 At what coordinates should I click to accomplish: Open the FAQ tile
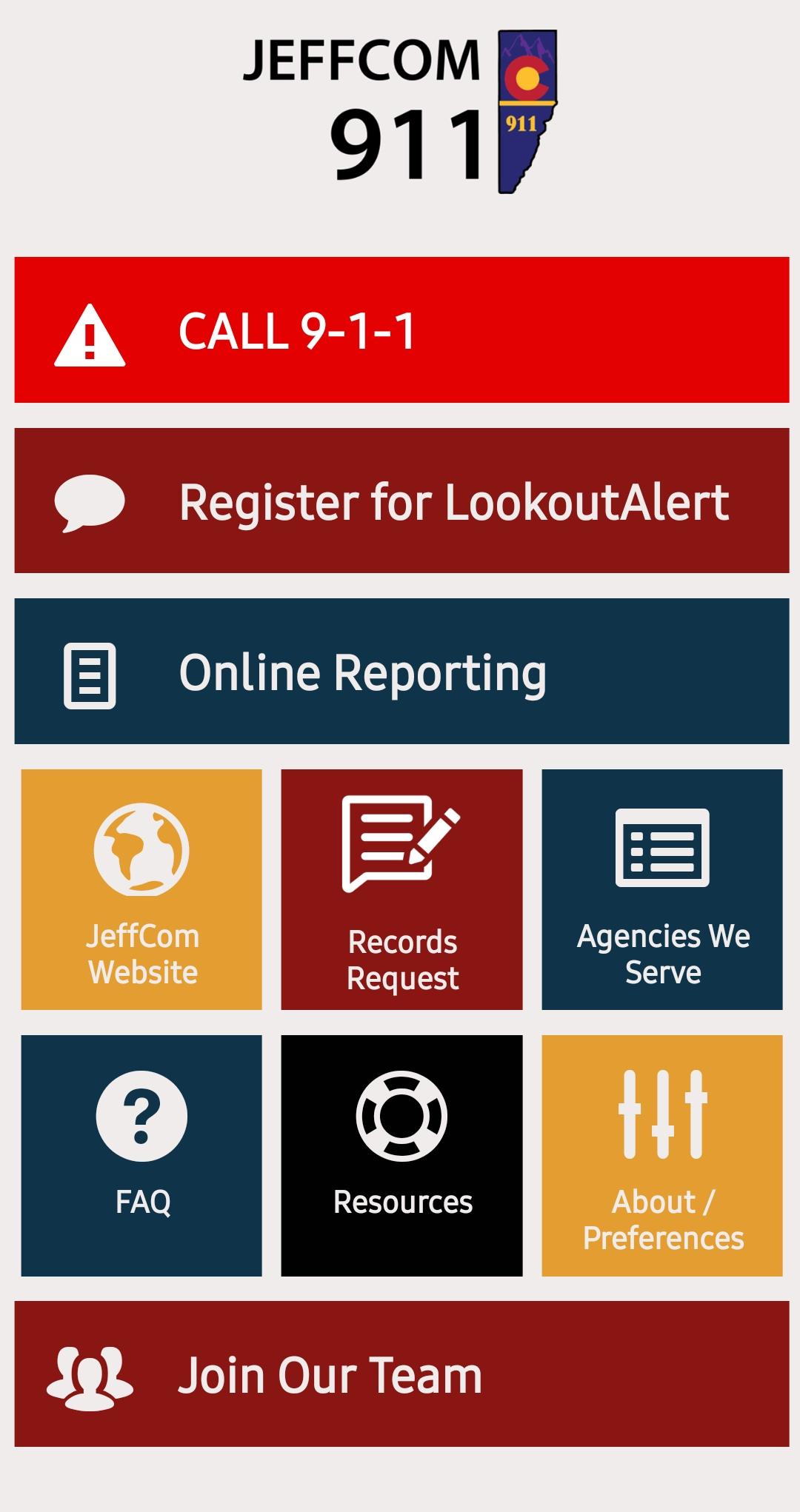point(141,1155)
